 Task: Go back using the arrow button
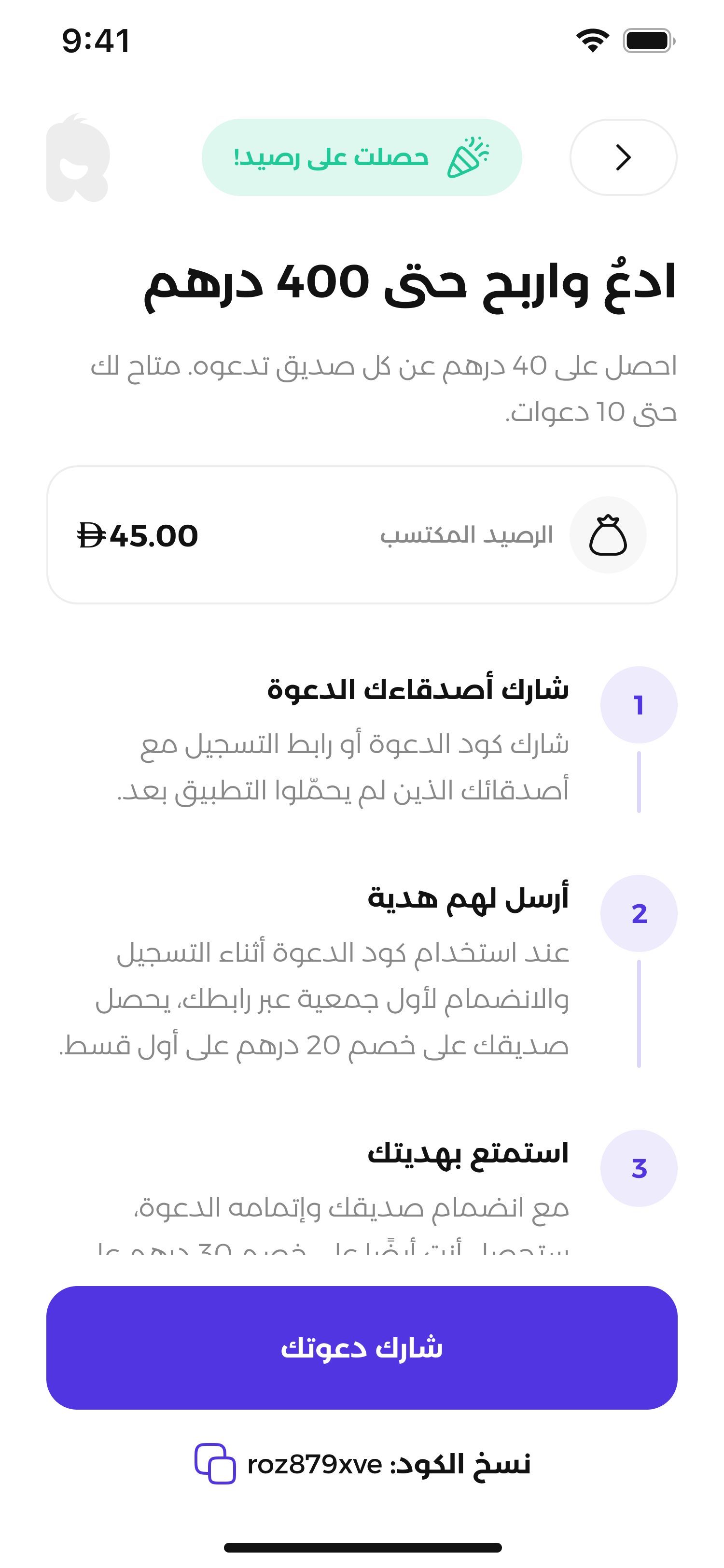622,157
